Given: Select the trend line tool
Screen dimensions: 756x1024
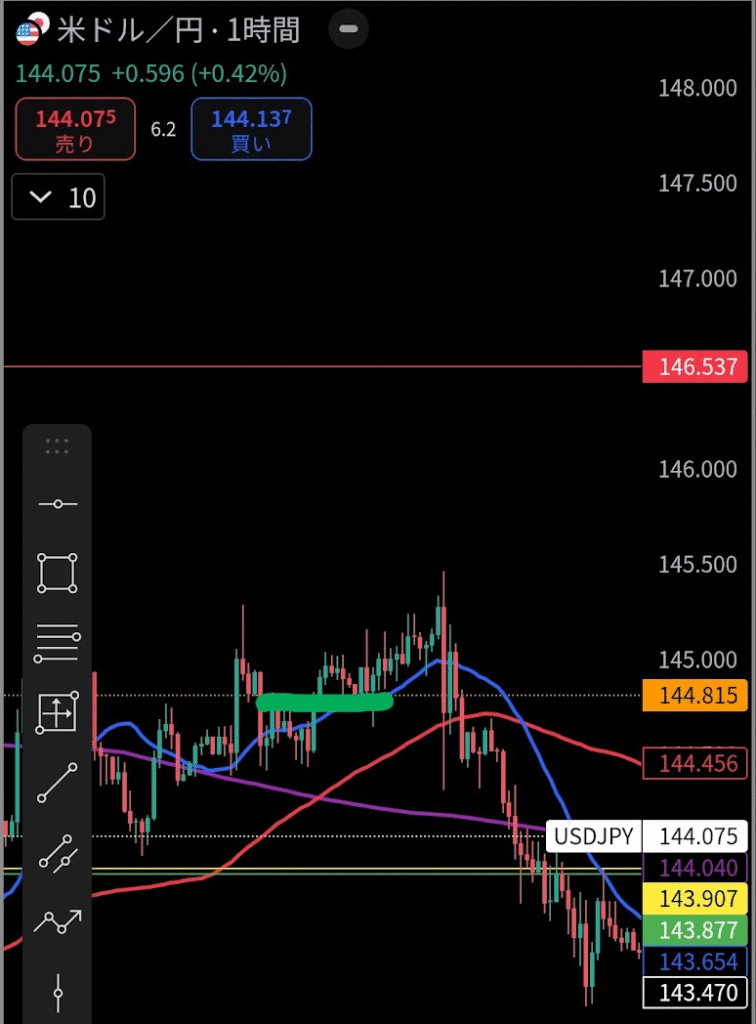Looking at the screenshot, I should (x=57, y=783).
